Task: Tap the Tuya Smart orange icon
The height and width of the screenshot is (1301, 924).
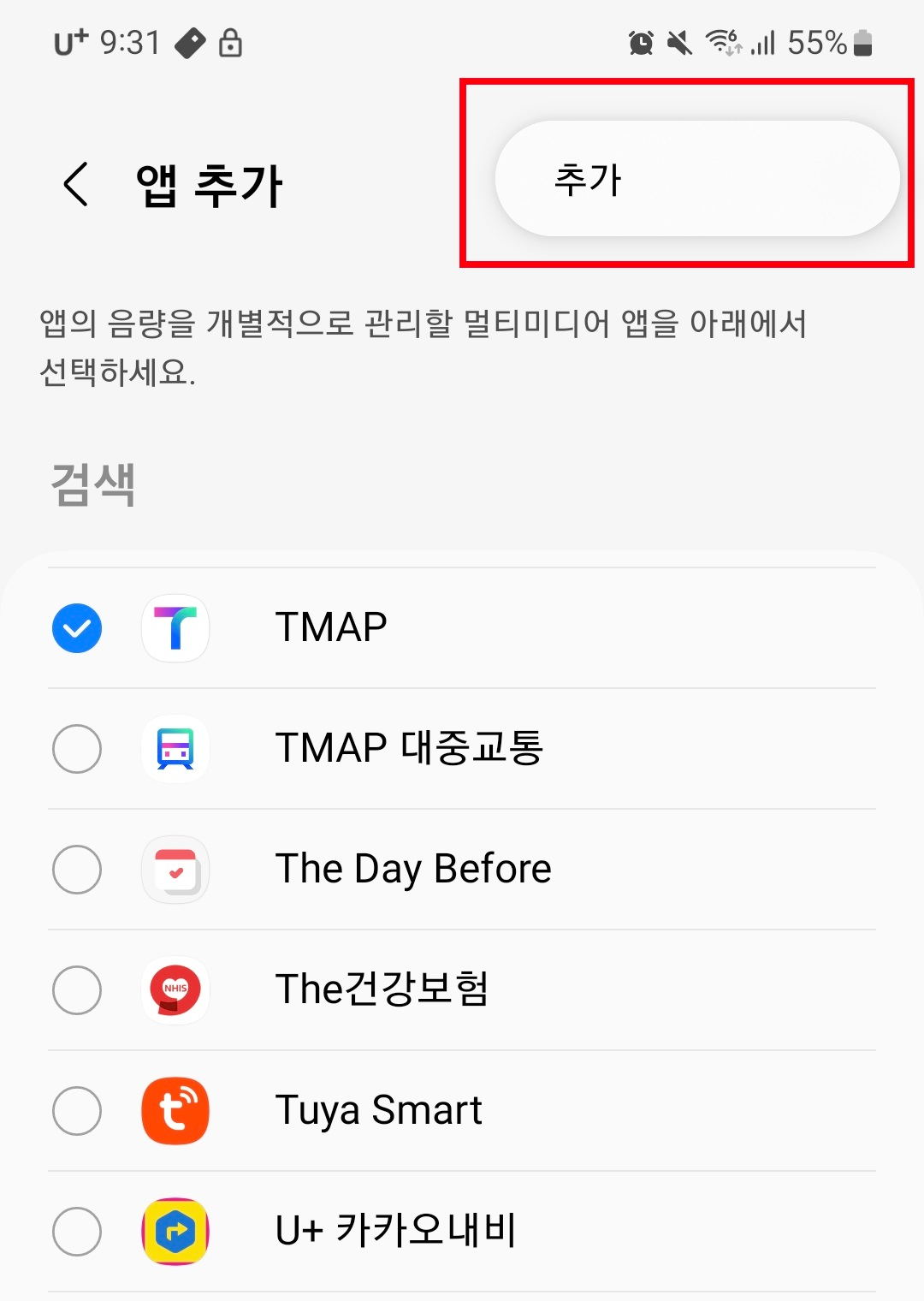Action: (x=175, y=1111)
